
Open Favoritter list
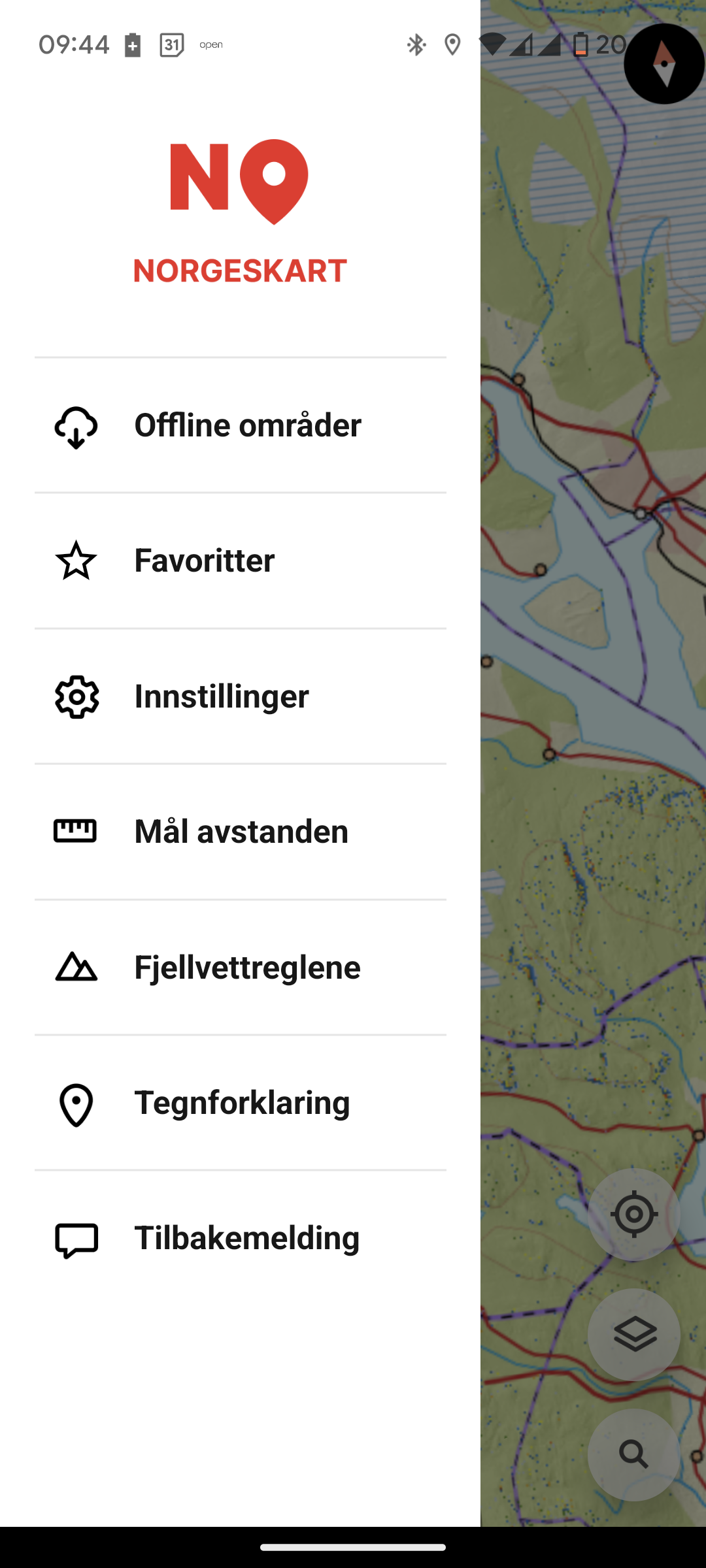[x=240, y=561]
